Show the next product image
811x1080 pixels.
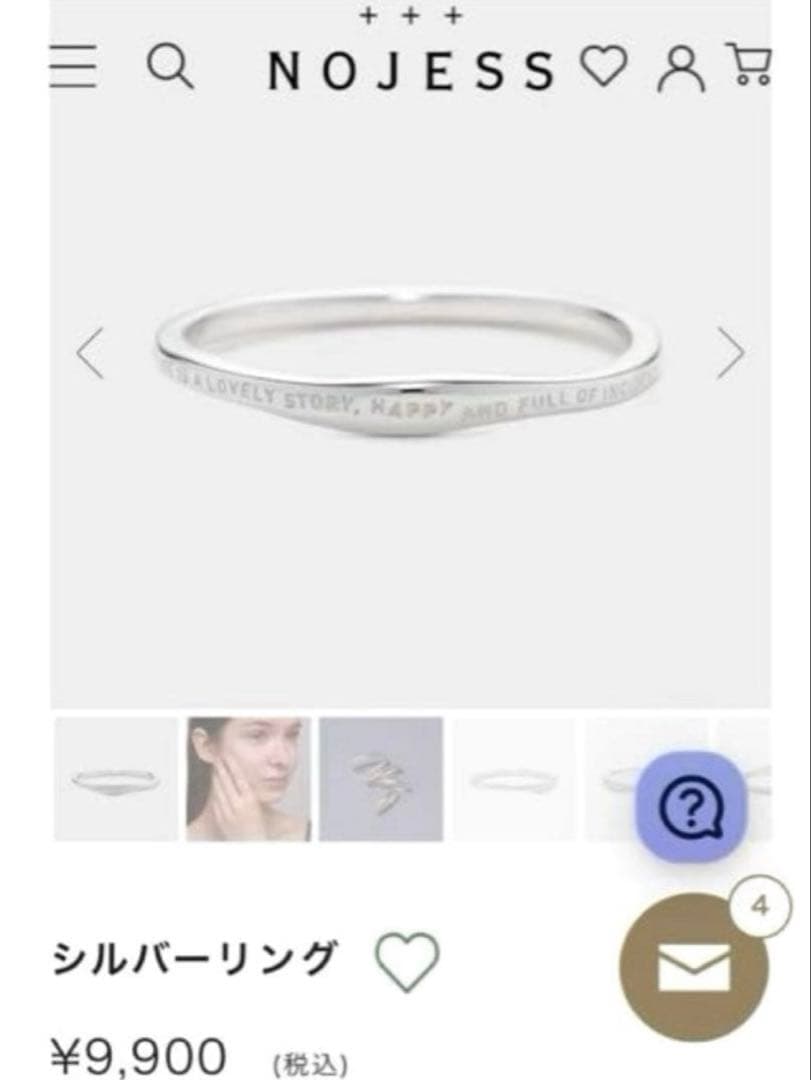tap(732, 354)
